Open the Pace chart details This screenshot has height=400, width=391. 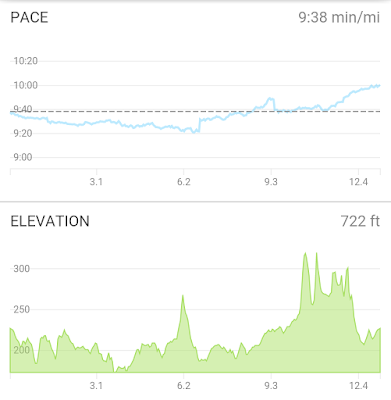click(x=195, y=100)
